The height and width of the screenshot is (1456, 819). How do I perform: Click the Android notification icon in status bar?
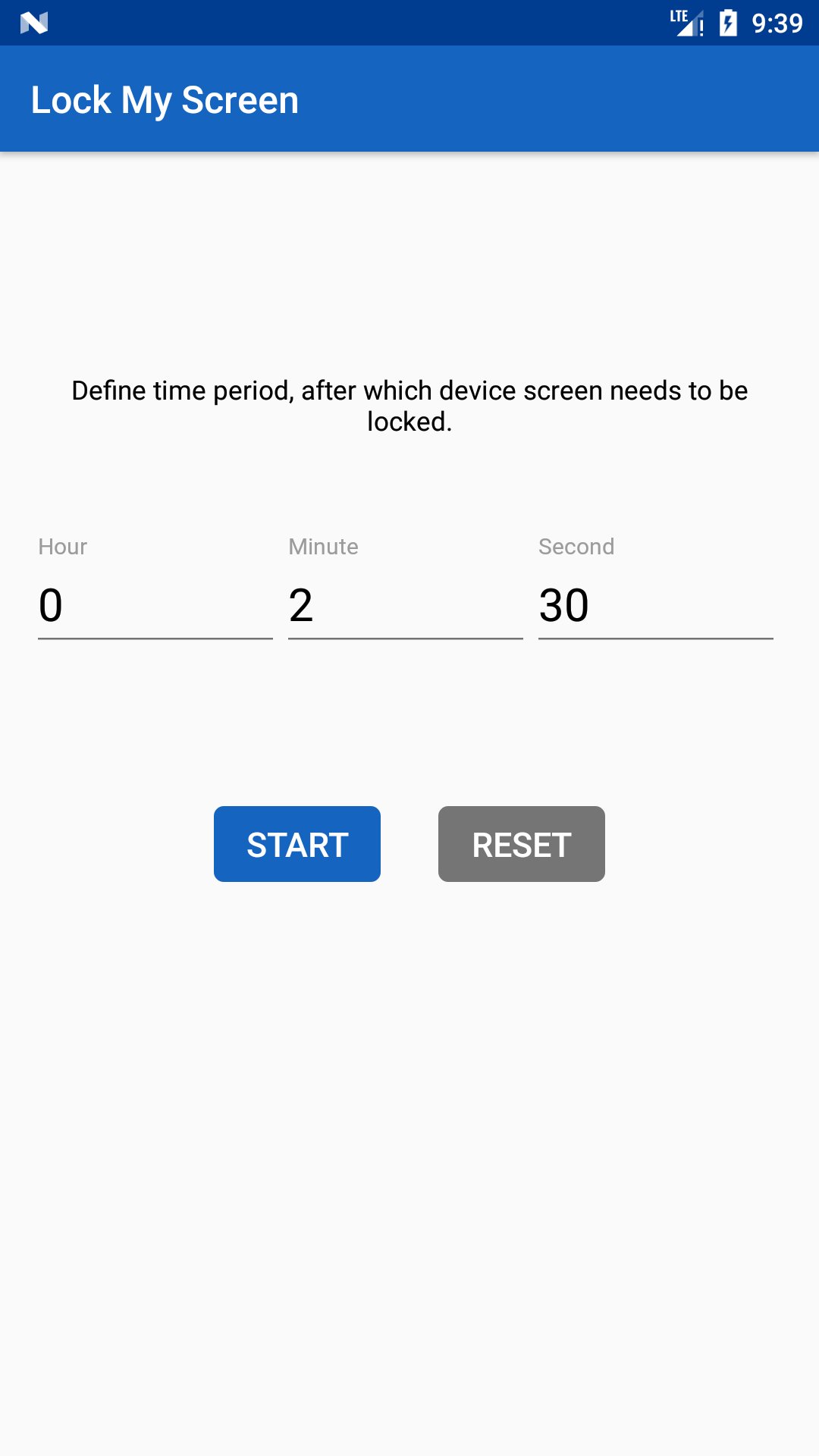(36, 24)
